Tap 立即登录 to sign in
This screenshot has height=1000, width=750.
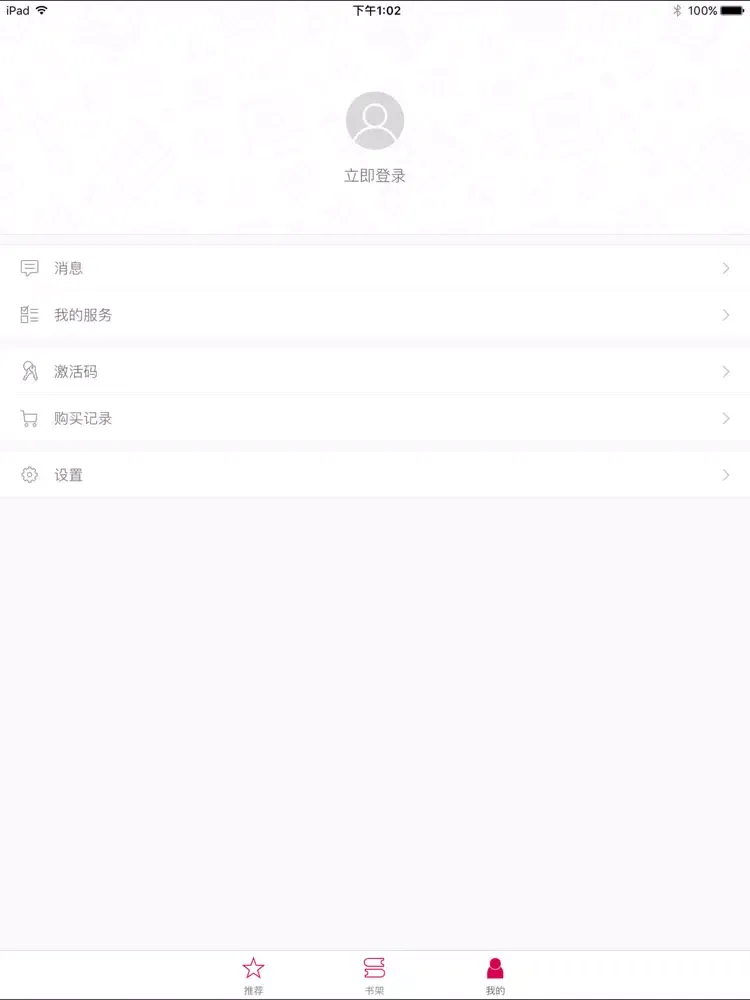373,174
